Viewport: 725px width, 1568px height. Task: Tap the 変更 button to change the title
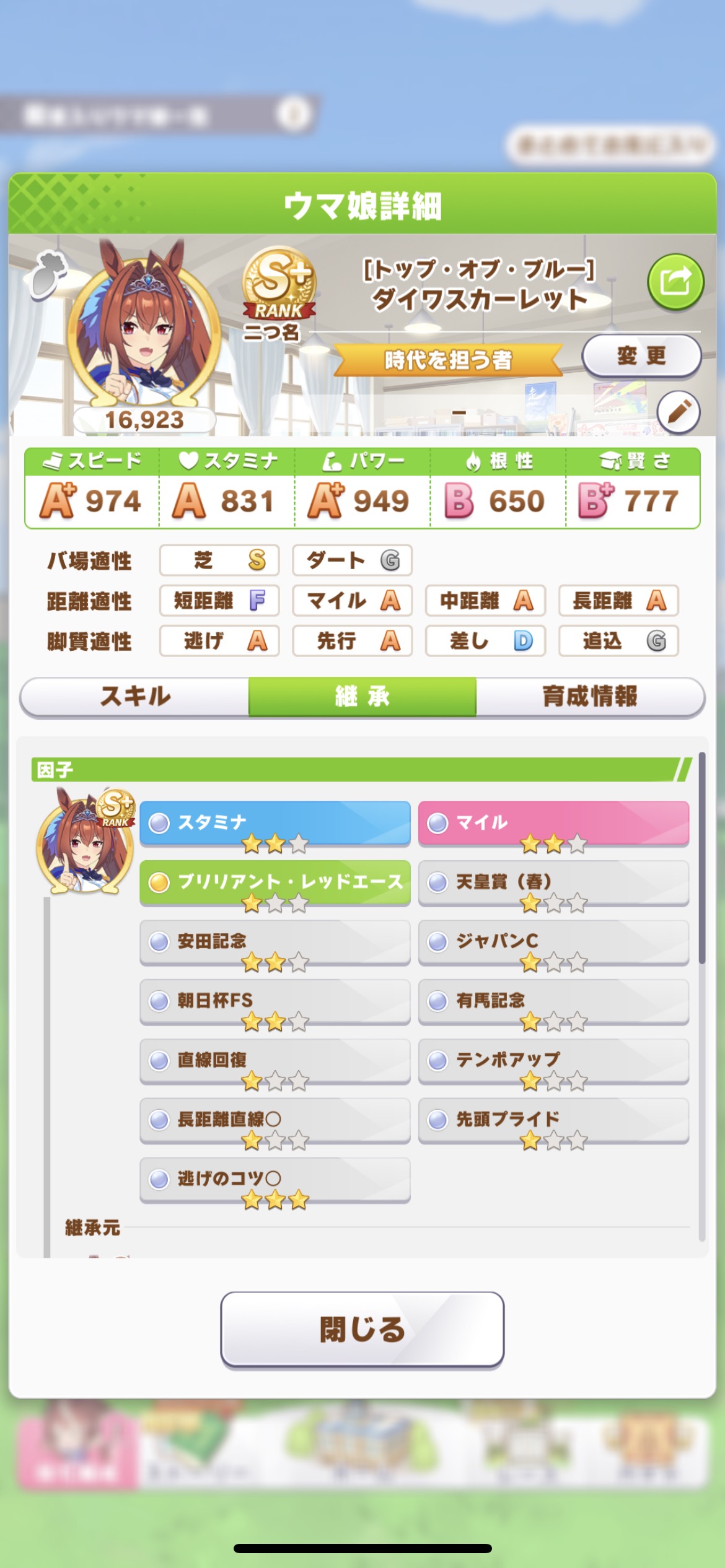[x=641, y=355]
